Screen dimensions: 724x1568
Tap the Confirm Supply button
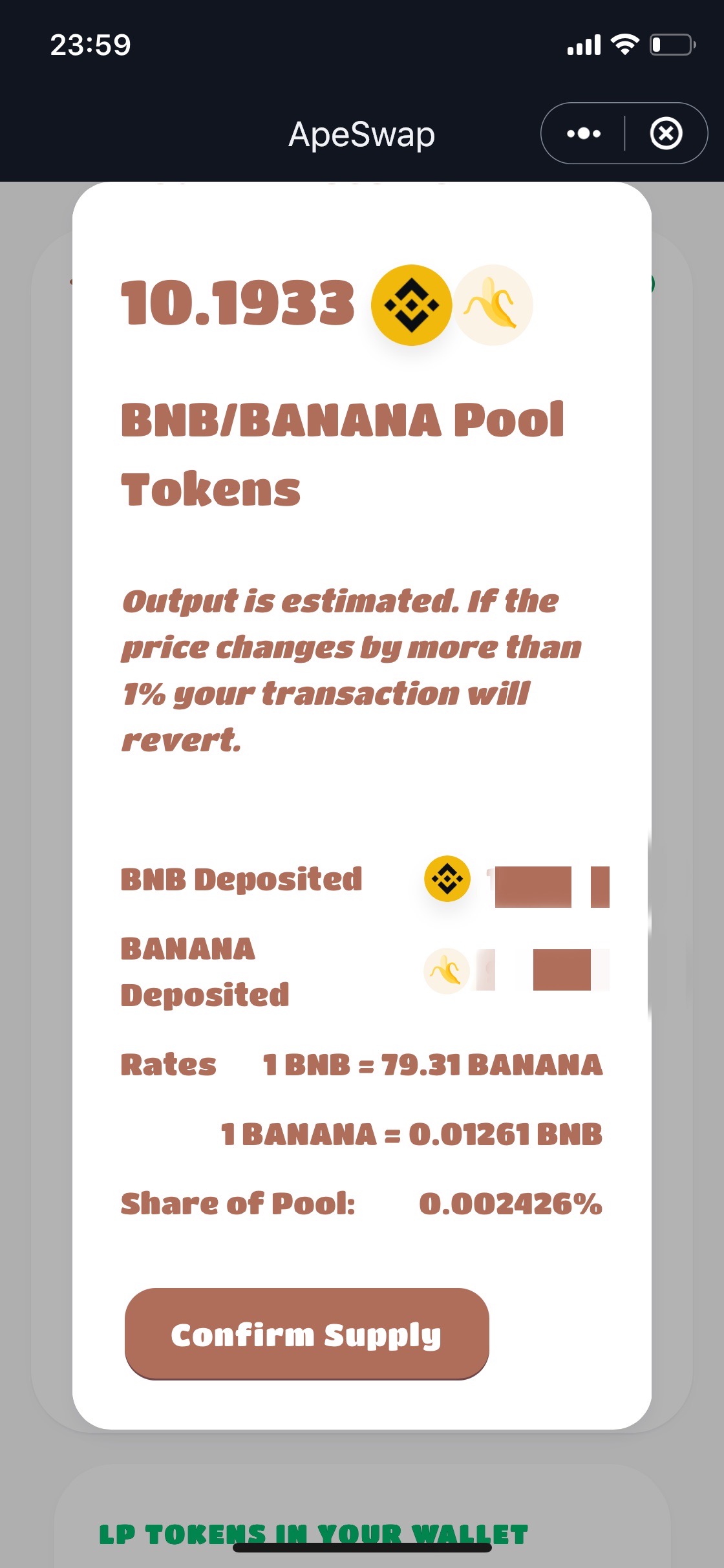[306, 1334]
